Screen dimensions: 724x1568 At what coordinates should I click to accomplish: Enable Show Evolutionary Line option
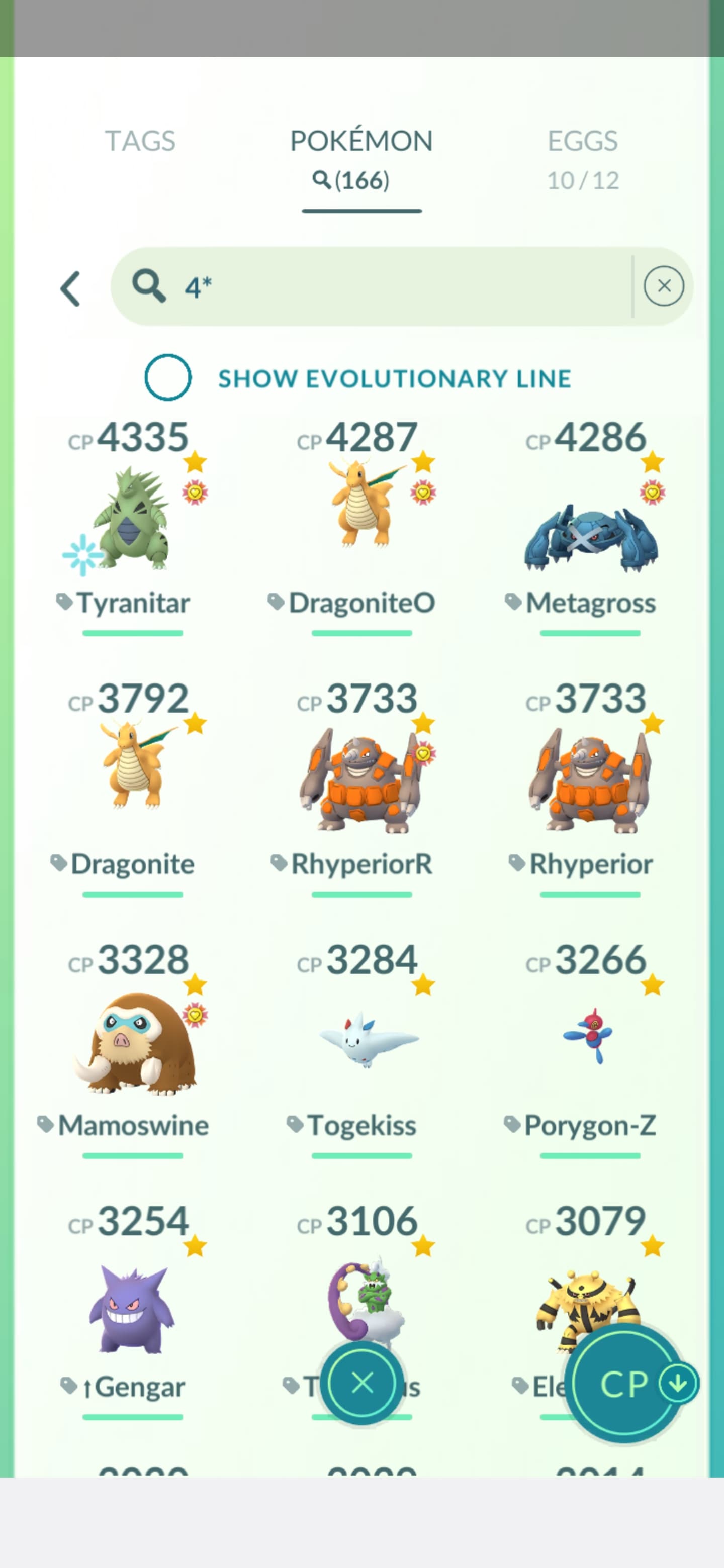coord(168,377)
